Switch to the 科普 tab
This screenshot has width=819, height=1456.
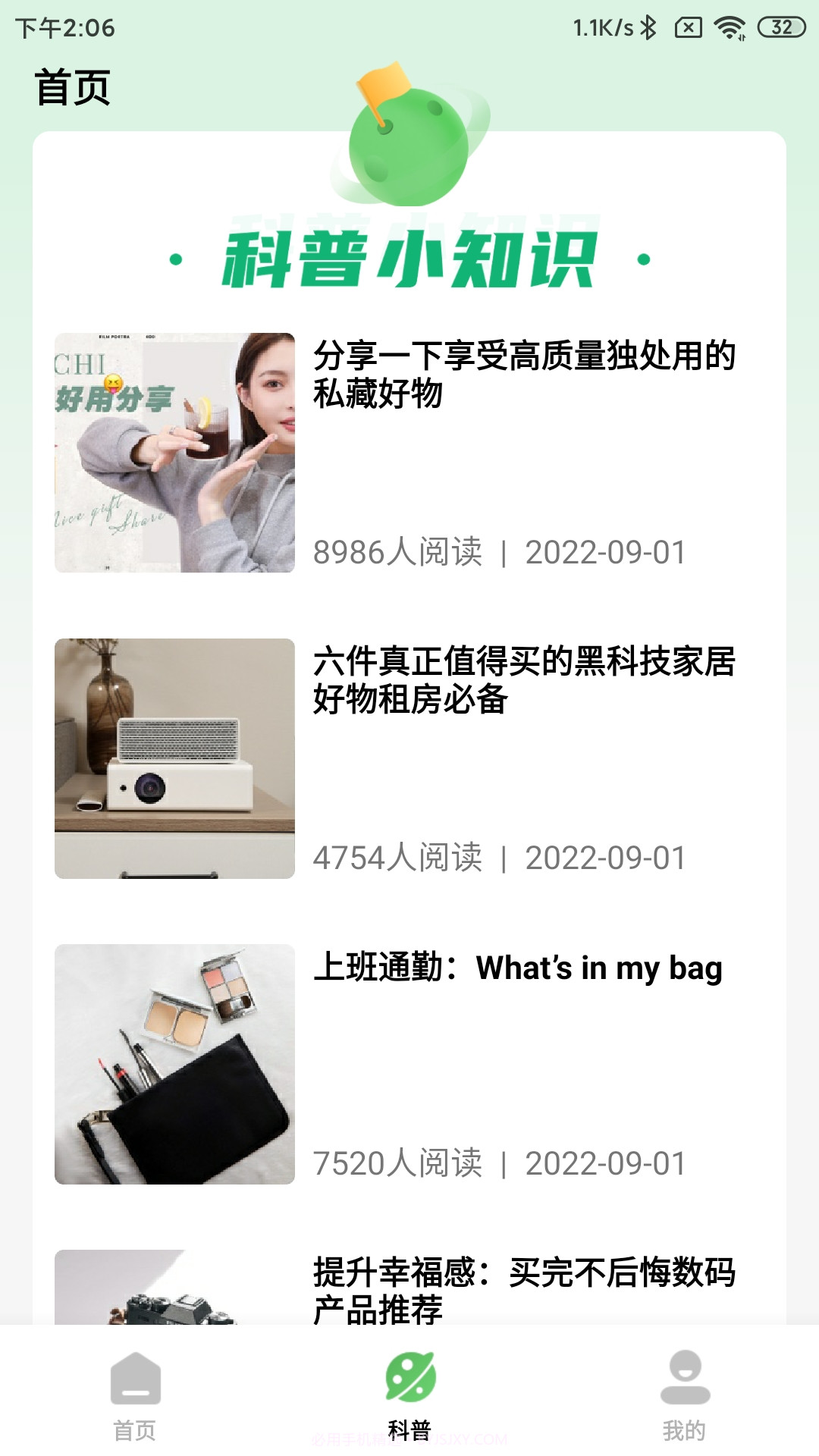(409, 1407)
